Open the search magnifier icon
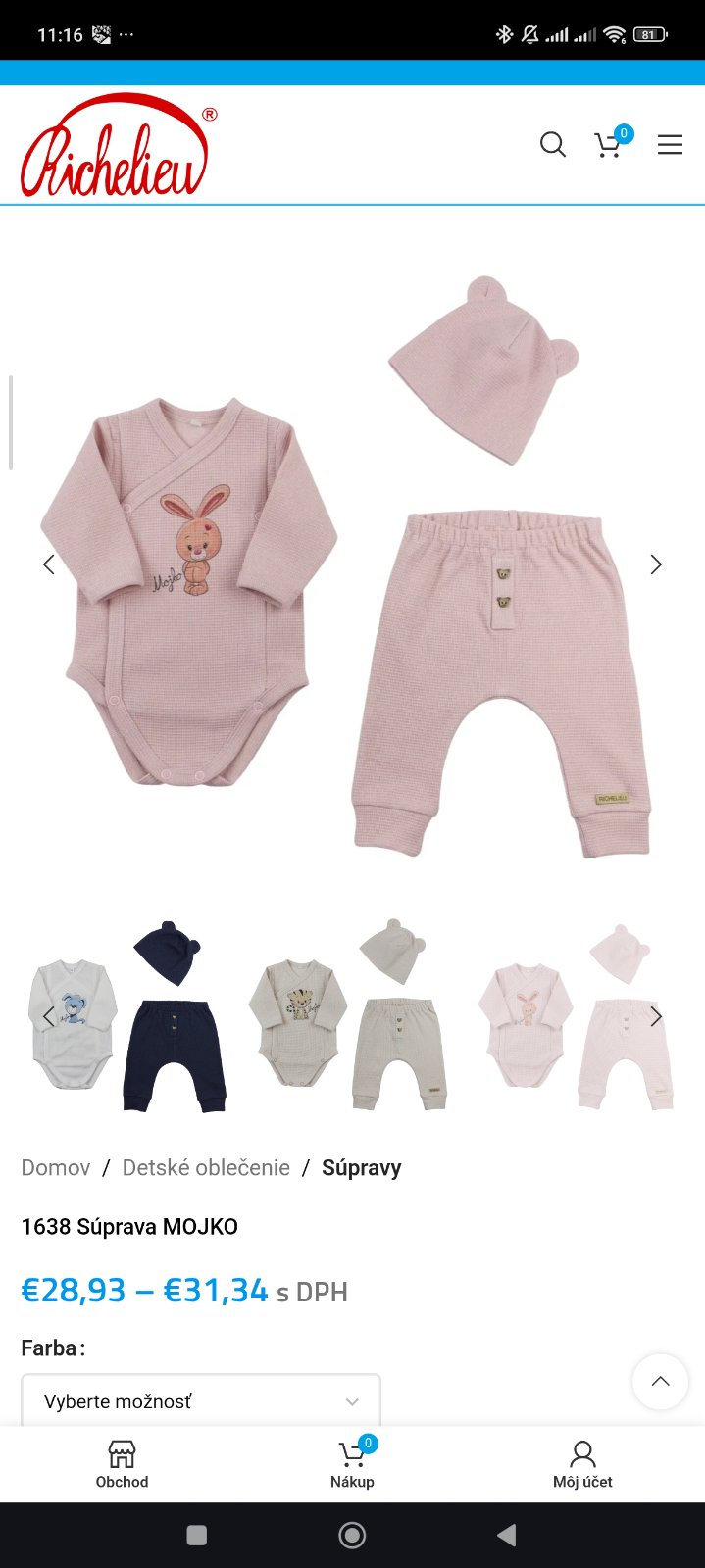This screenshot has height=1568, width=705. [x=552, y=145]
